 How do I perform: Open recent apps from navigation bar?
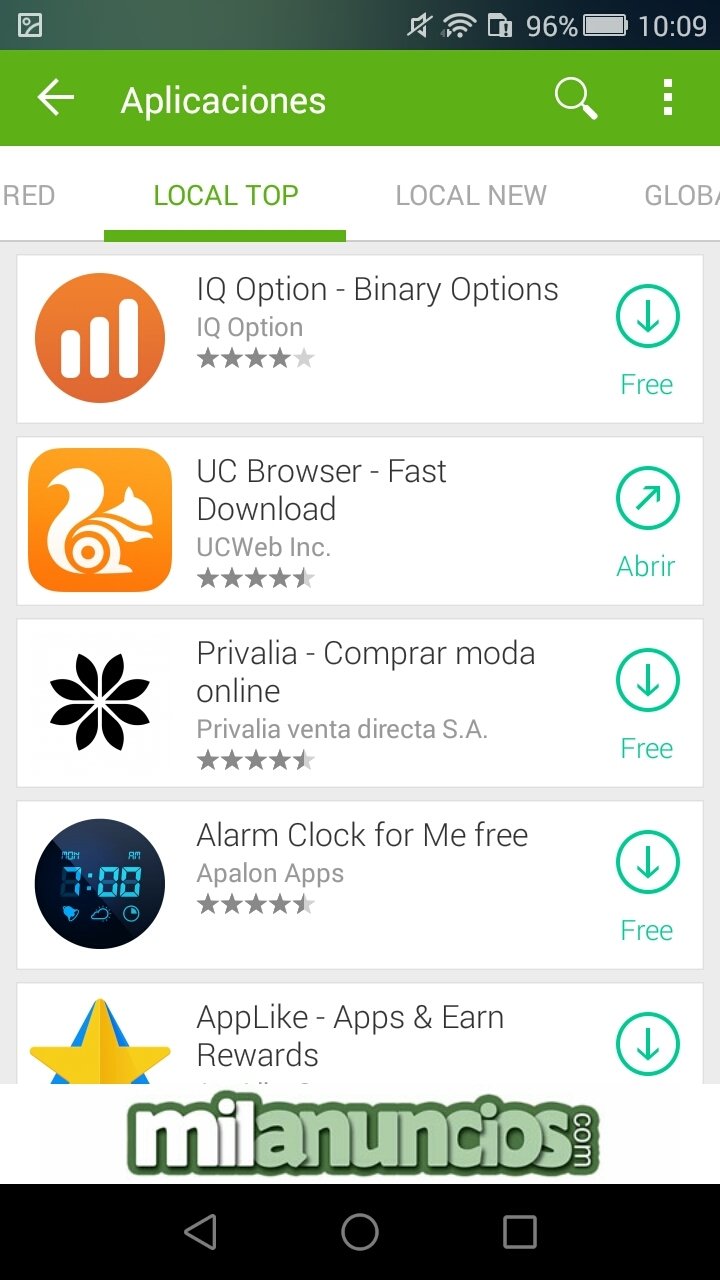(519, 1232)
